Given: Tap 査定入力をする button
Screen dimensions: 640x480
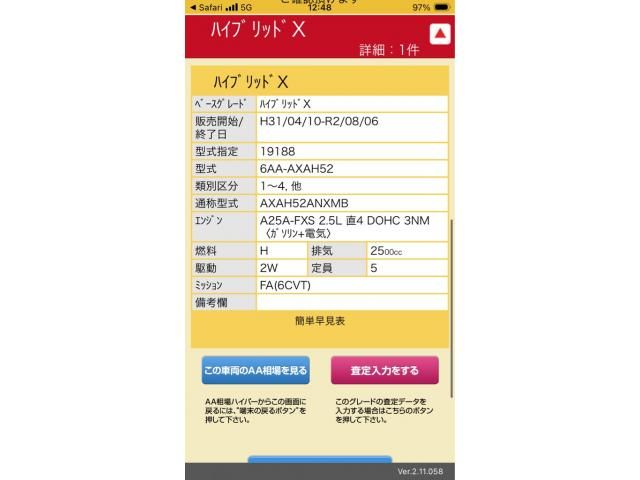Looking at the screenshot, I should (384, 371).
